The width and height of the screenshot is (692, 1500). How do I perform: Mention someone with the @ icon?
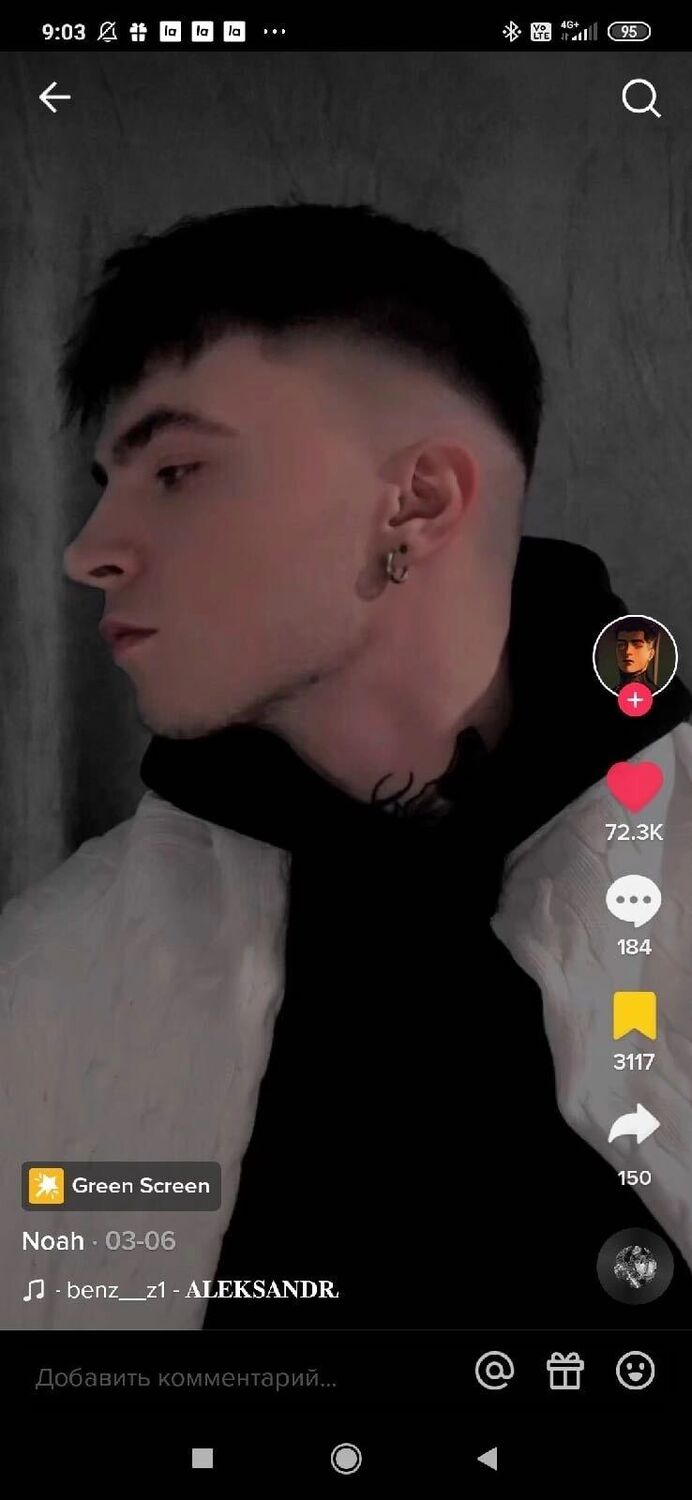tap(494, 1371)
